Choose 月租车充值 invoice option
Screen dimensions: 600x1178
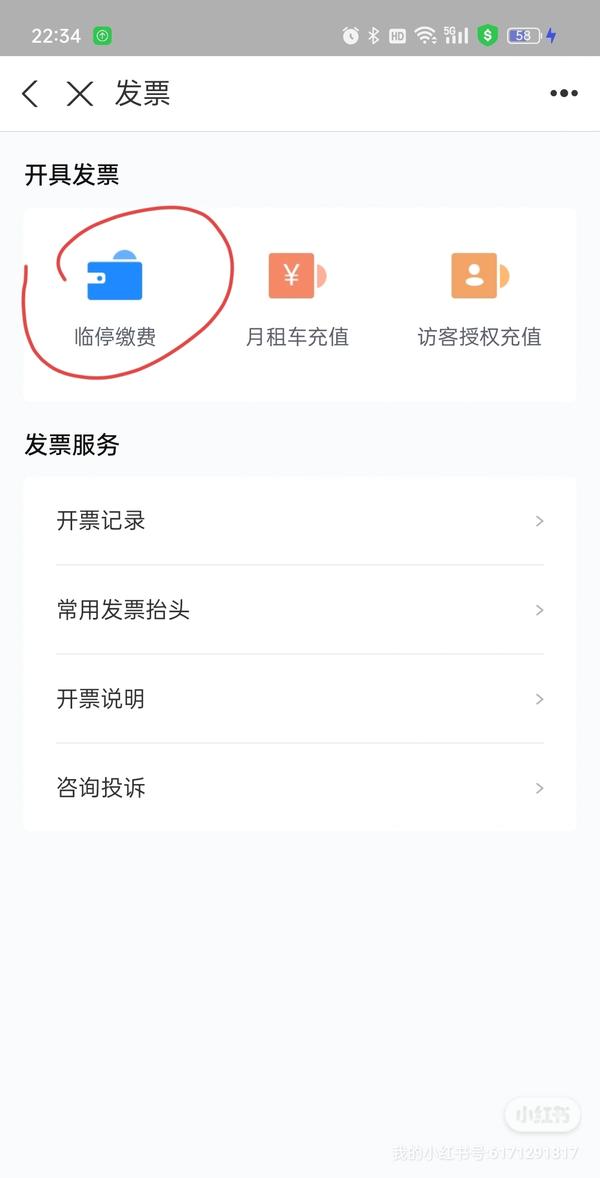pyautogui.click(x=297, y=299)
